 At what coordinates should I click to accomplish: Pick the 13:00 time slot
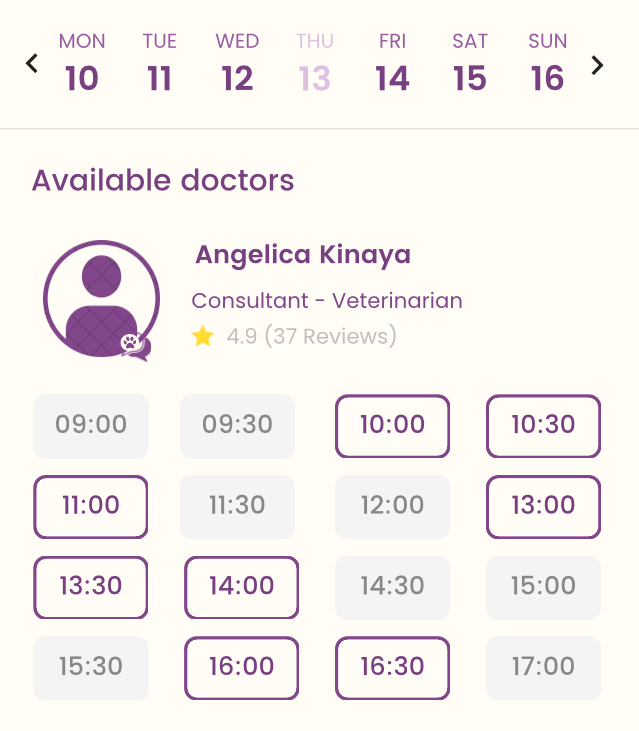tap(543, 506)
